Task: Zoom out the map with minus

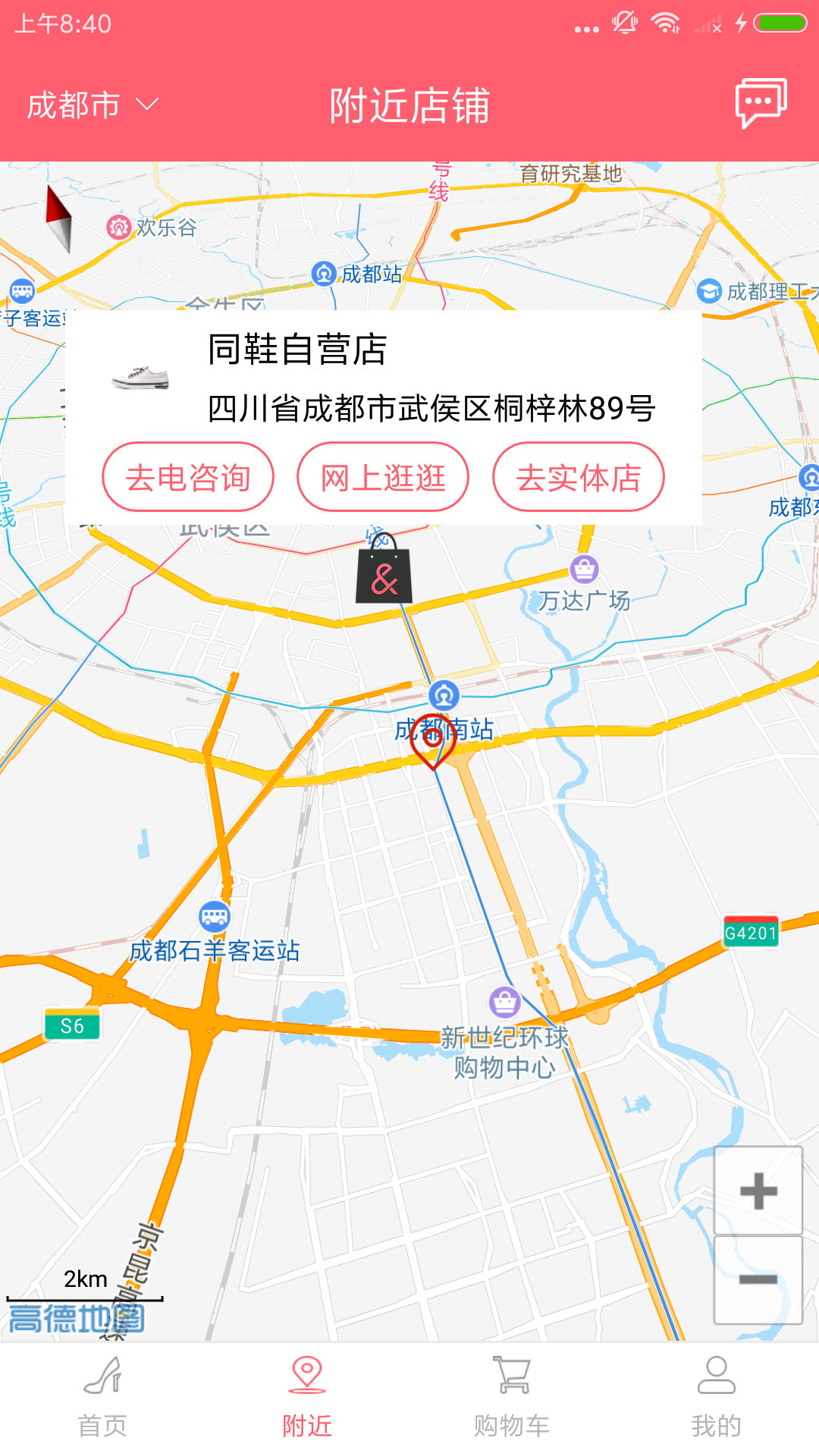Action: pos(758,1280)
